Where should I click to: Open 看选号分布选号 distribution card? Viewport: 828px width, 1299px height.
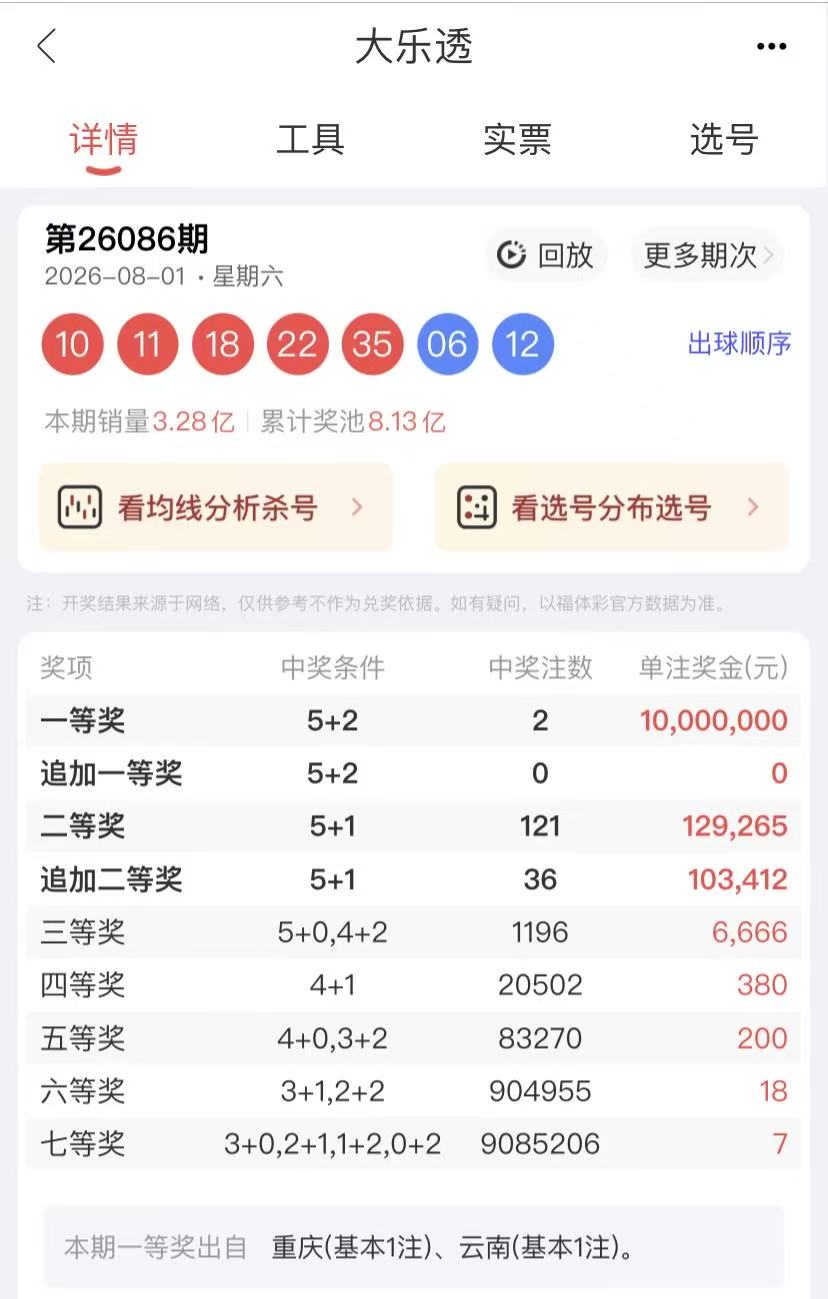click(612, 507)
